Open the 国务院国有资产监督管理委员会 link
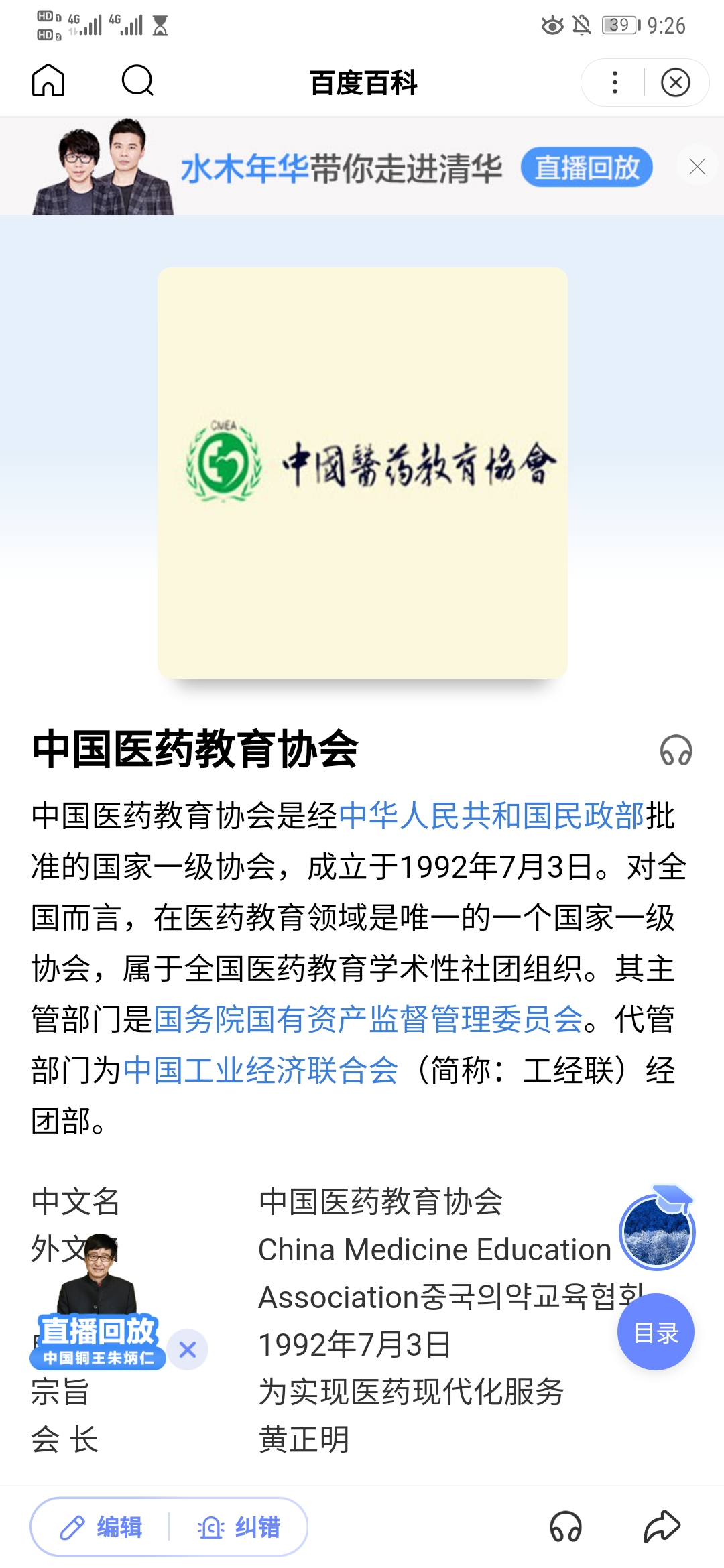 coord(368,1020)
